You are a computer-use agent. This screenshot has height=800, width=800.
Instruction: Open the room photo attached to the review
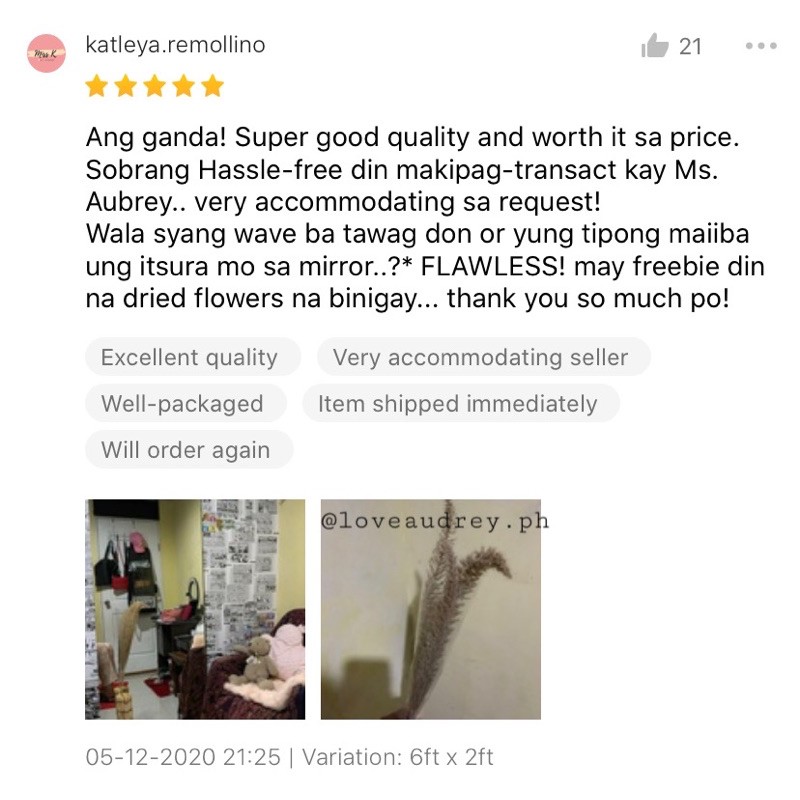(195, 609)
